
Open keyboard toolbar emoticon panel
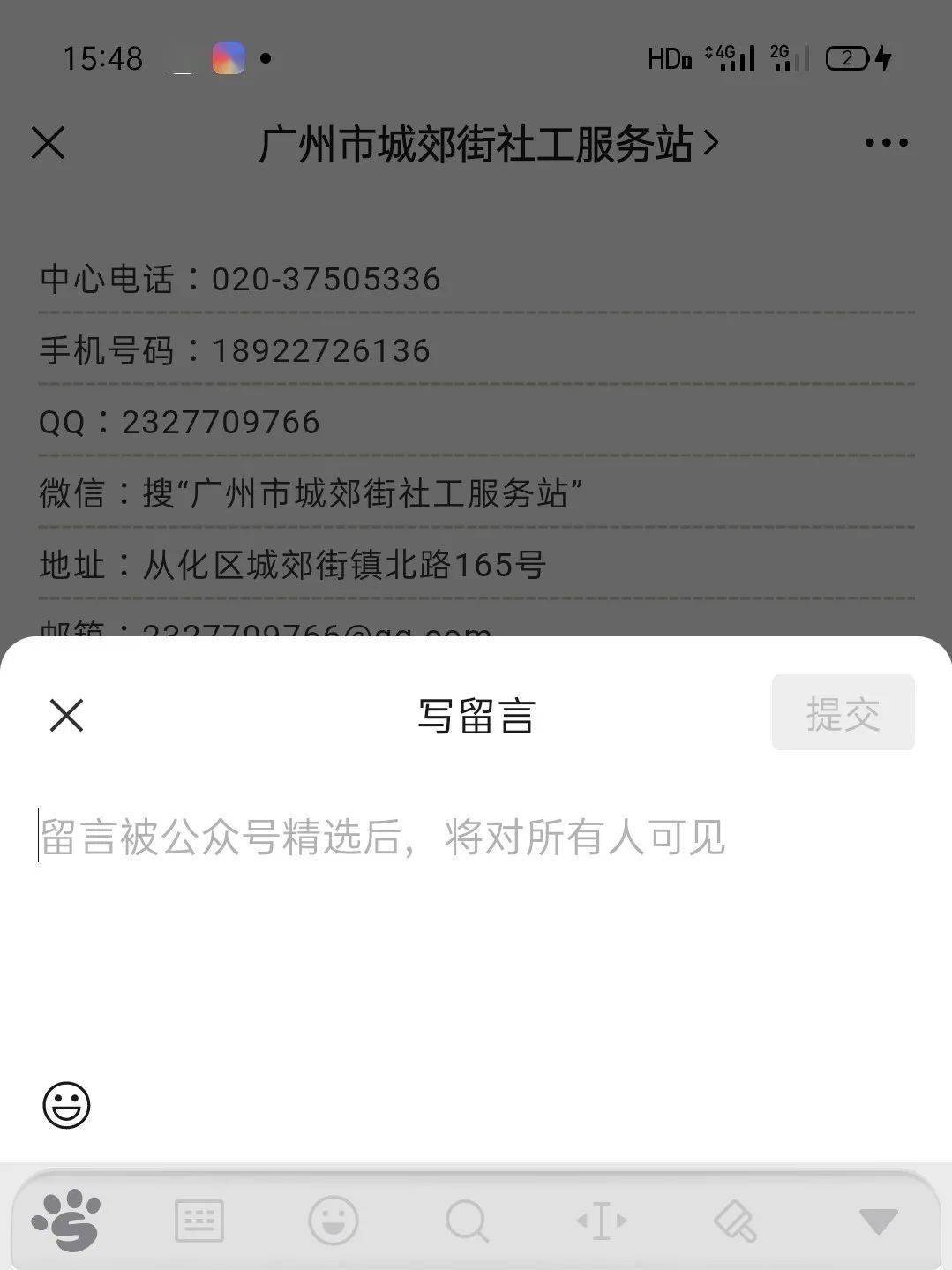point(334,1221)
